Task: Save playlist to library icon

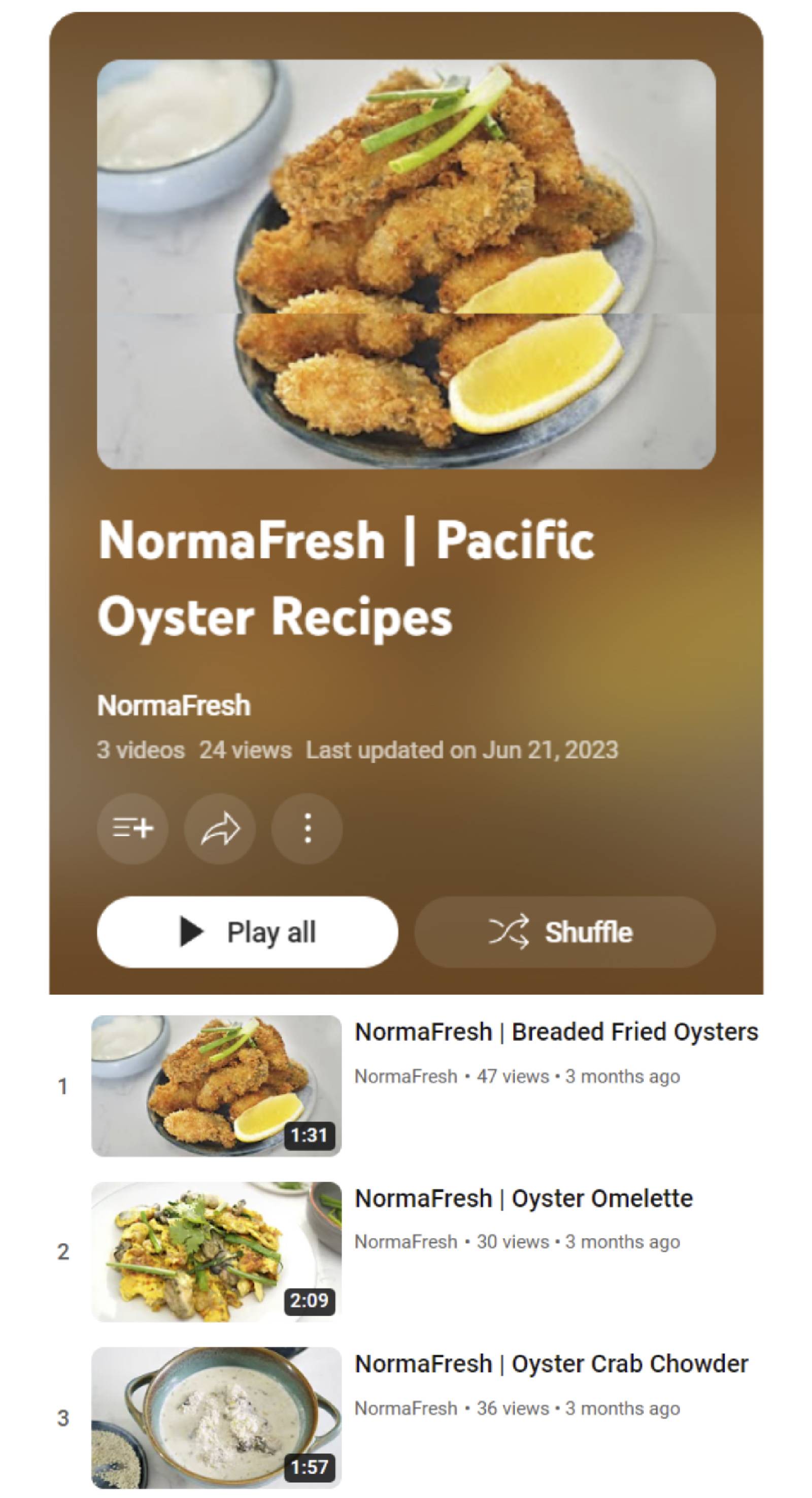Action: click(x=132, y=828)
